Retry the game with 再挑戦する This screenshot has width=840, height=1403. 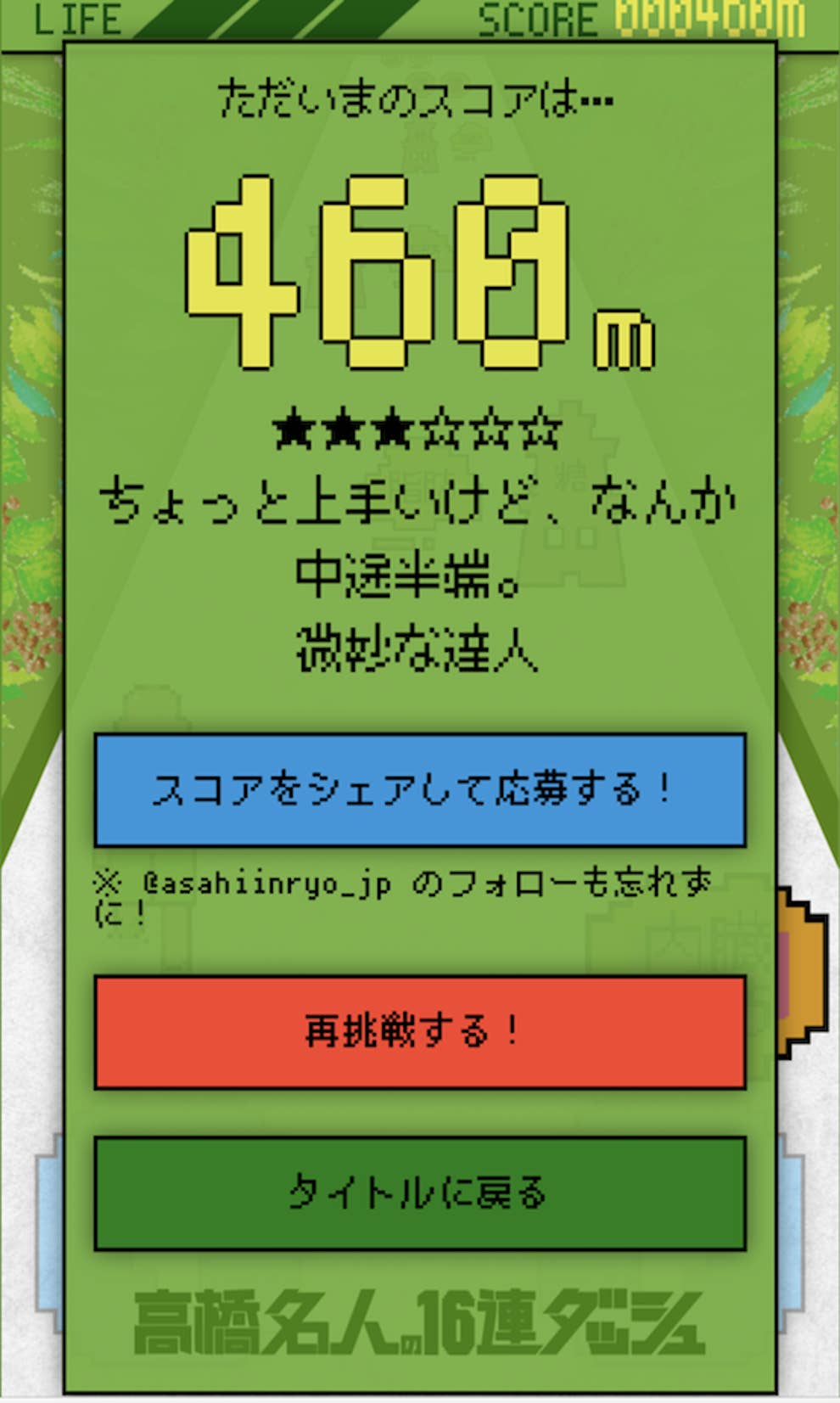[x=419, y=1031]
